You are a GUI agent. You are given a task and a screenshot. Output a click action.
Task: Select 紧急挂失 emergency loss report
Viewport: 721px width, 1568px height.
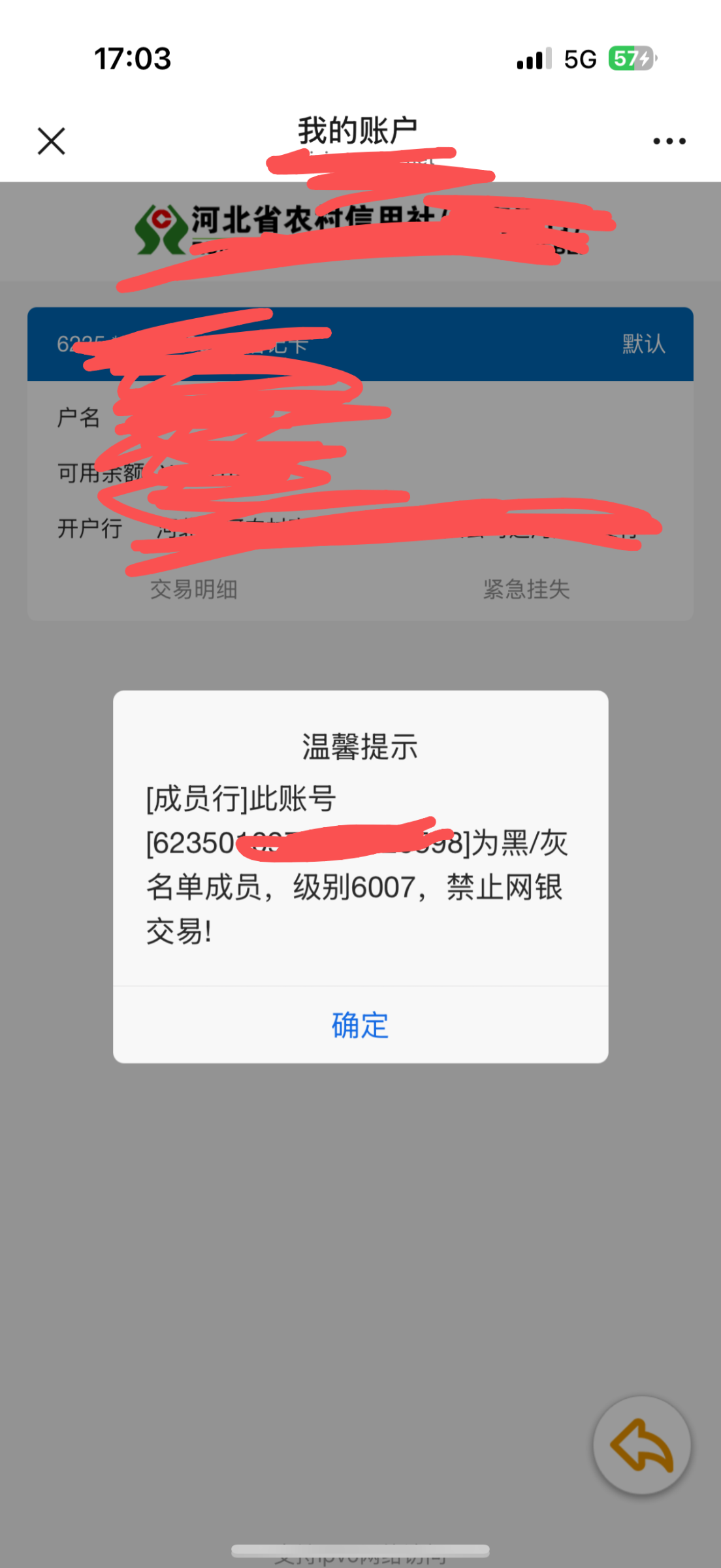(526, 589)
